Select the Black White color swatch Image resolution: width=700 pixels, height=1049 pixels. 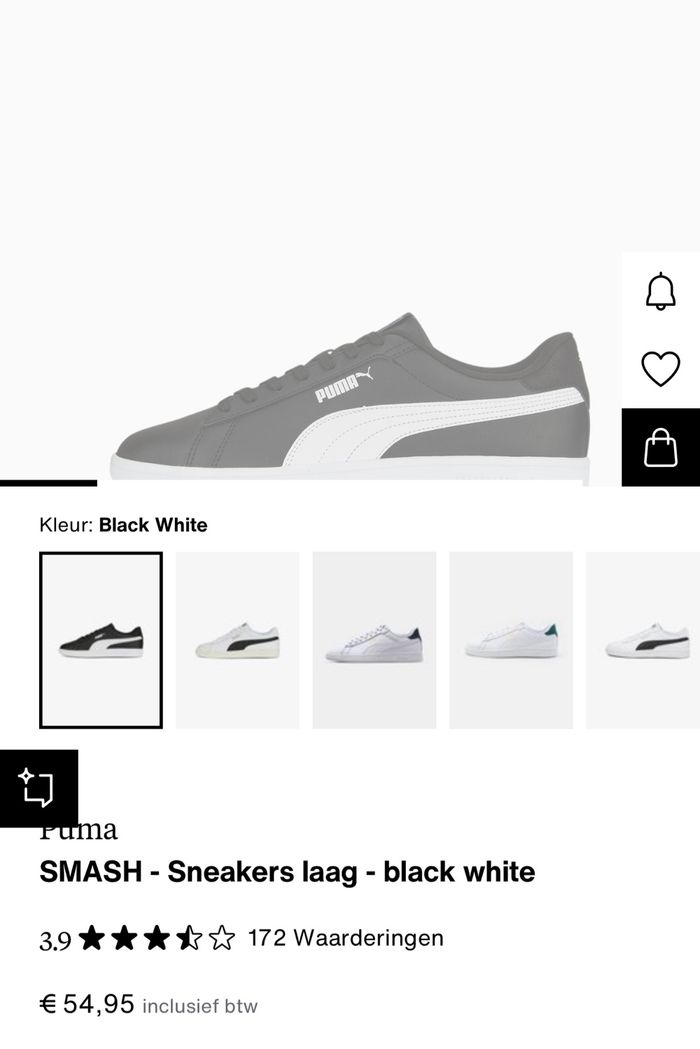(101, 640)
